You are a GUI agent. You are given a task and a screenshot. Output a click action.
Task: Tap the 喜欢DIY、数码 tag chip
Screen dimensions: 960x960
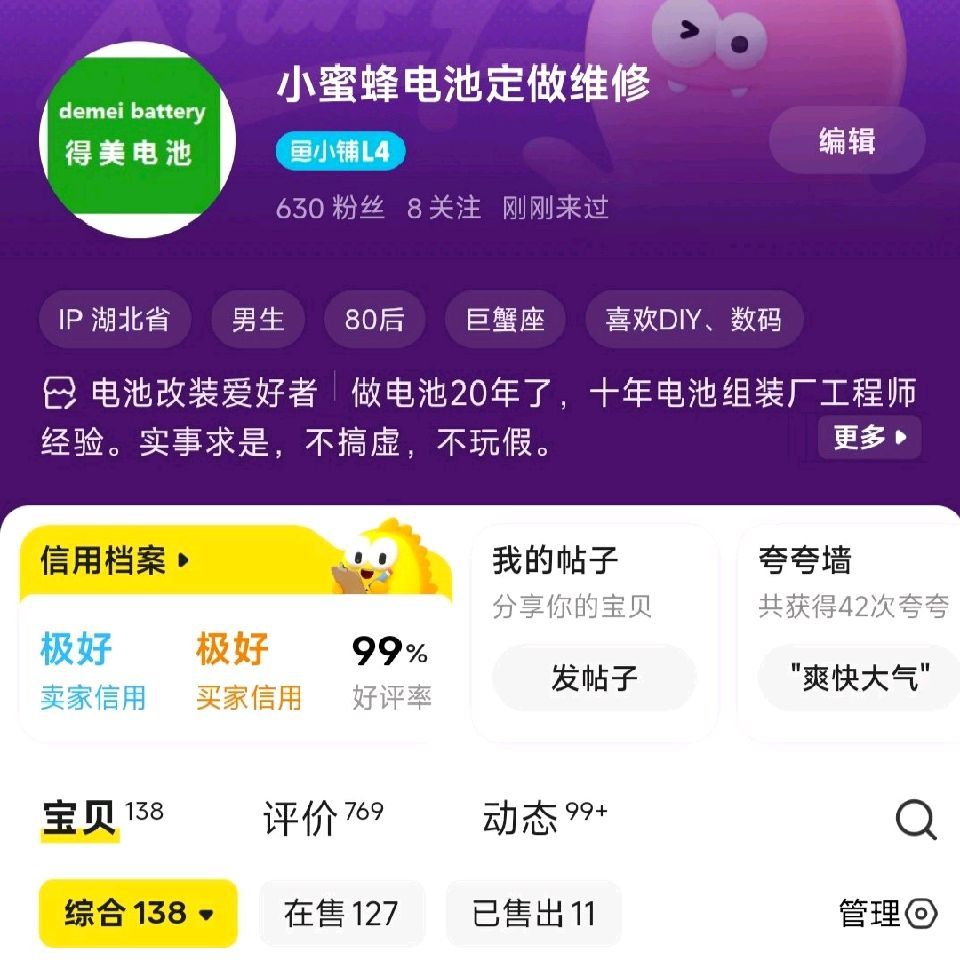point(694,320)
